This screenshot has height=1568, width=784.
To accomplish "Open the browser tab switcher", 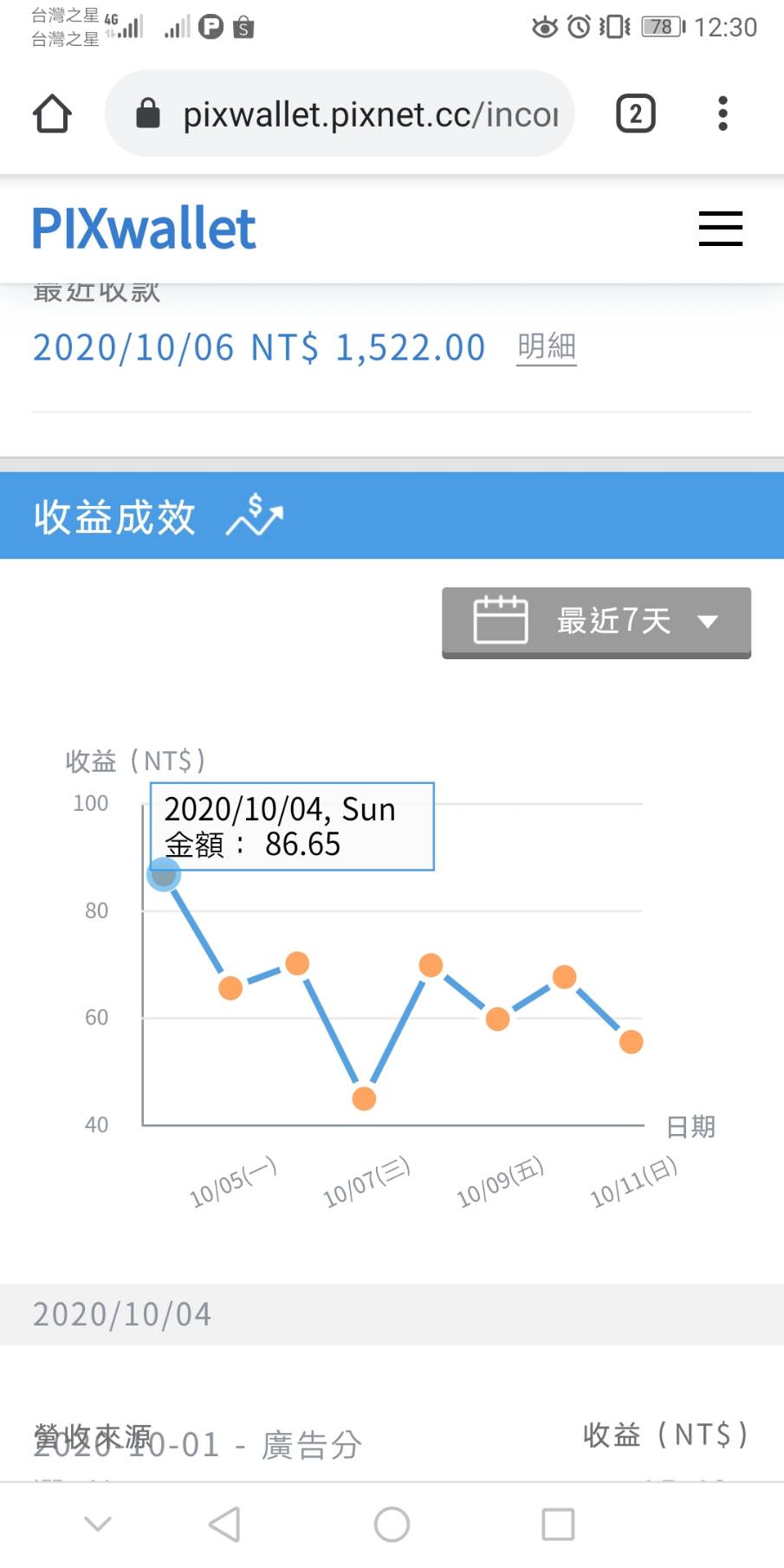I will (x=635, y=113).
